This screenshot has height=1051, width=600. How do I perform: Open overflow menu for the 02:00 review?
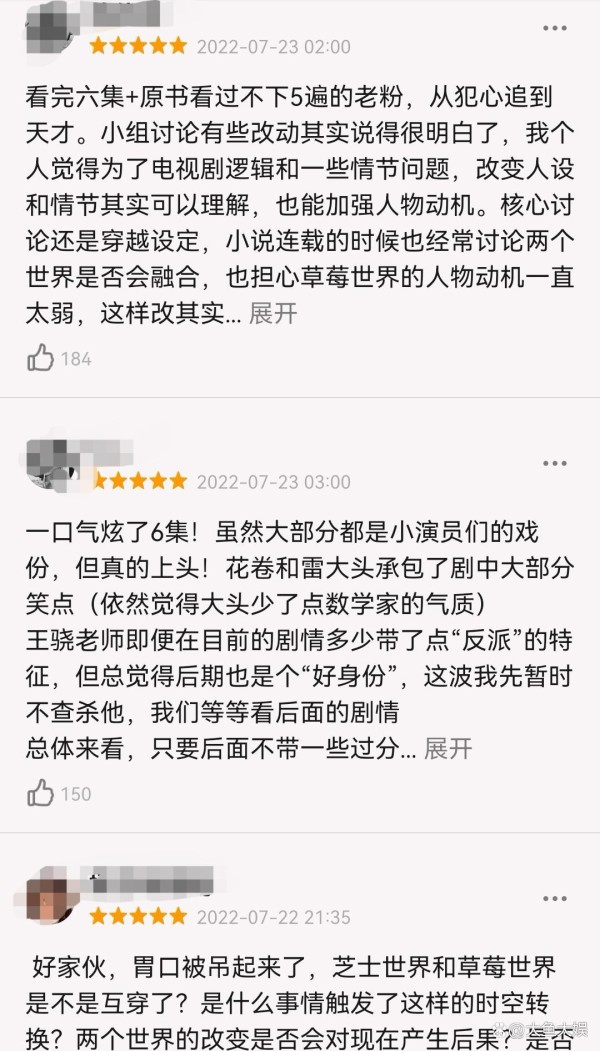pyautogui.click(x=555, y=26)
